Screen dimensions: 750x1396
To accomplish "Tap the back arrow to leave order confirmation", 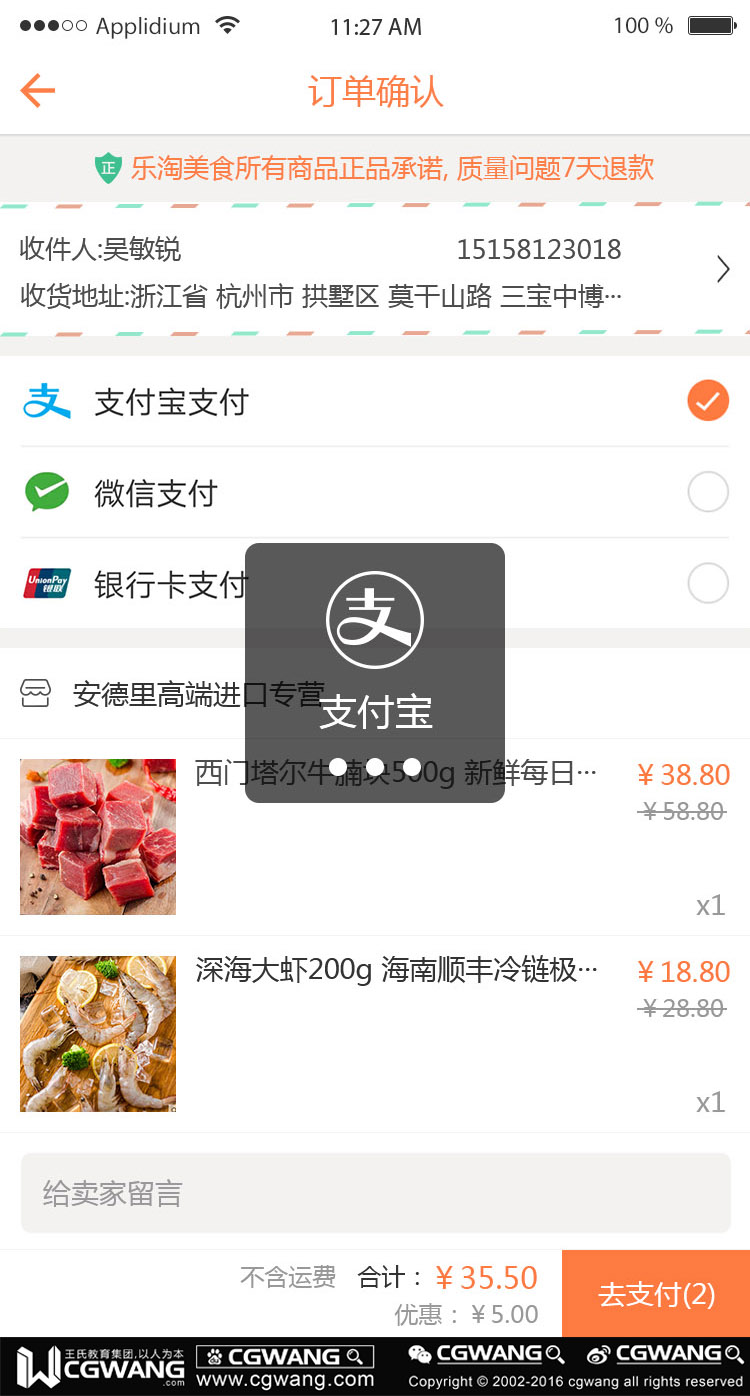I will coord(37,90).
